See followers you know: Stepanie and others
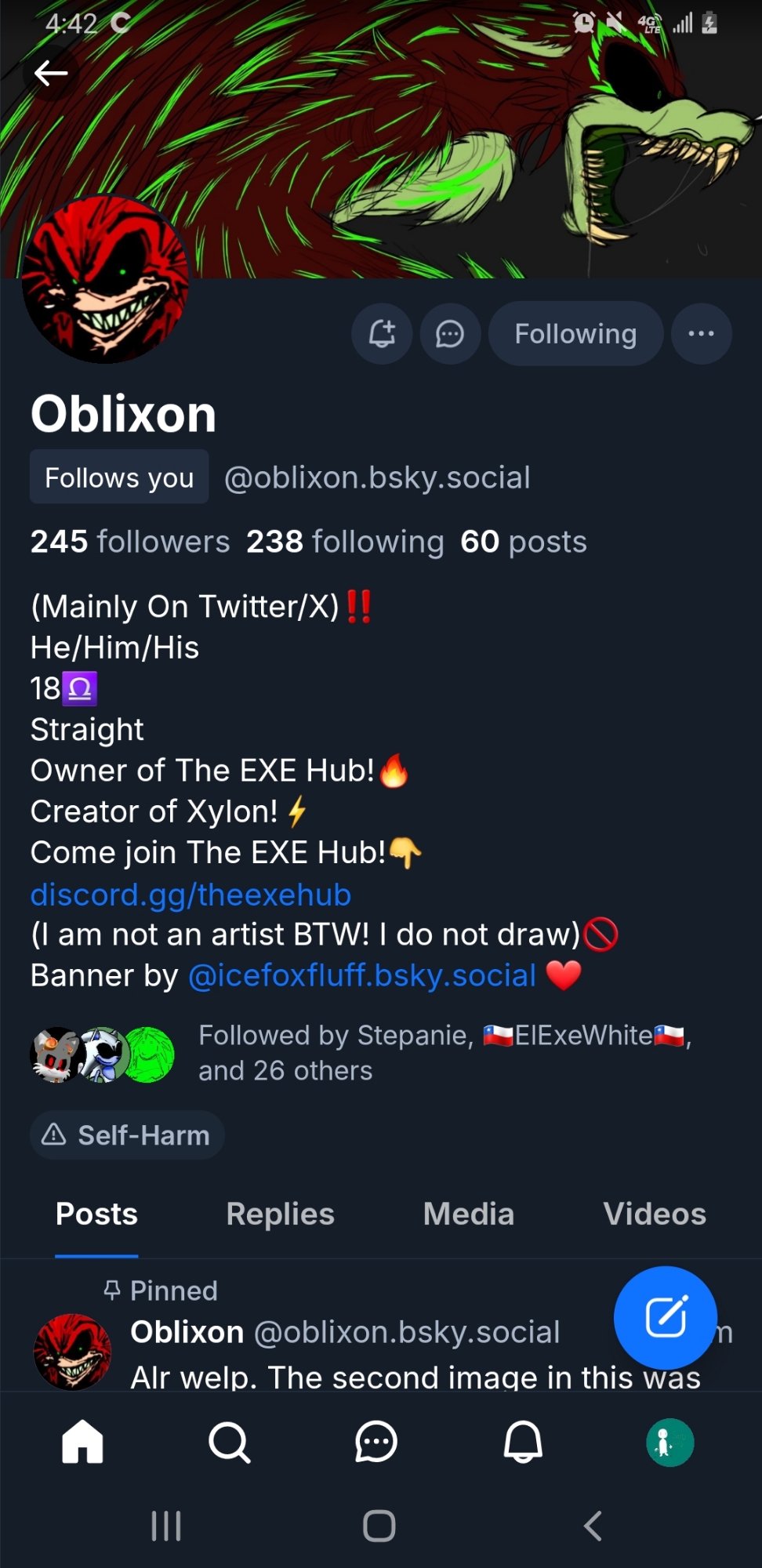Viewport: 762px width, 1568px height. (361, 1053)
